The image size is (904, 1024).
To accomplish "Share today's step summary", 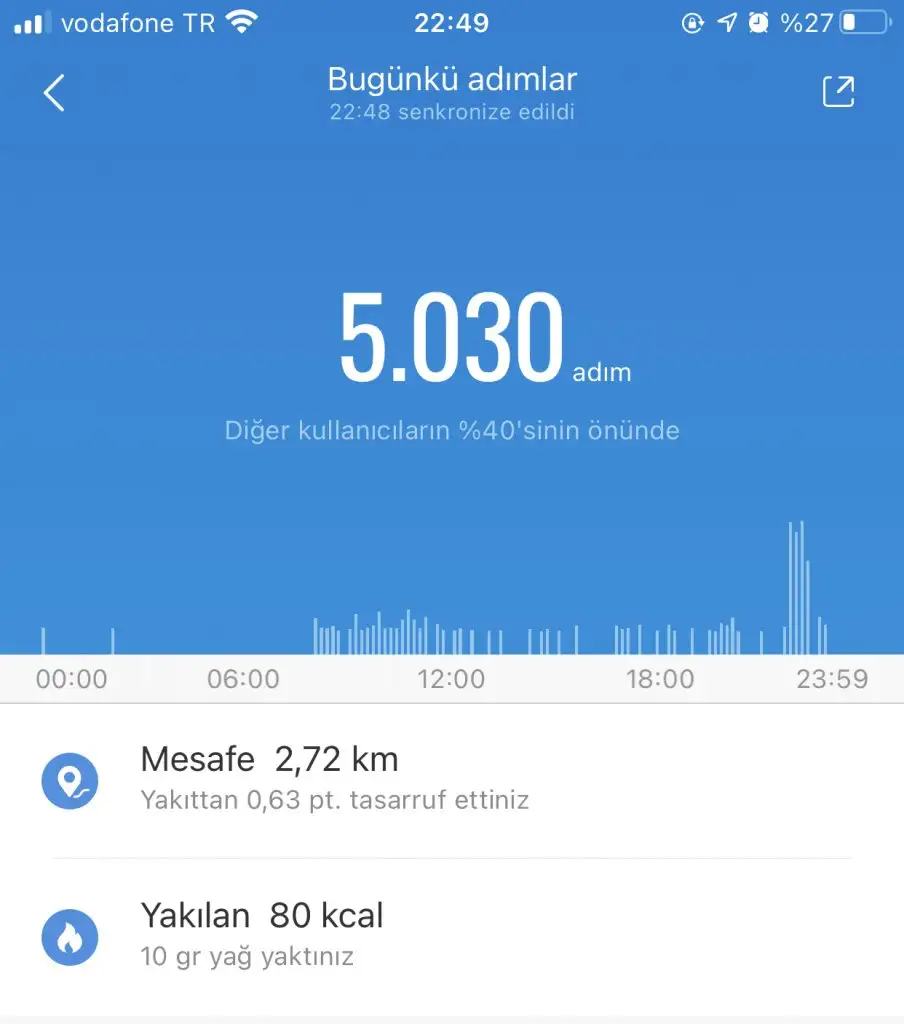I will click(838, 91).
